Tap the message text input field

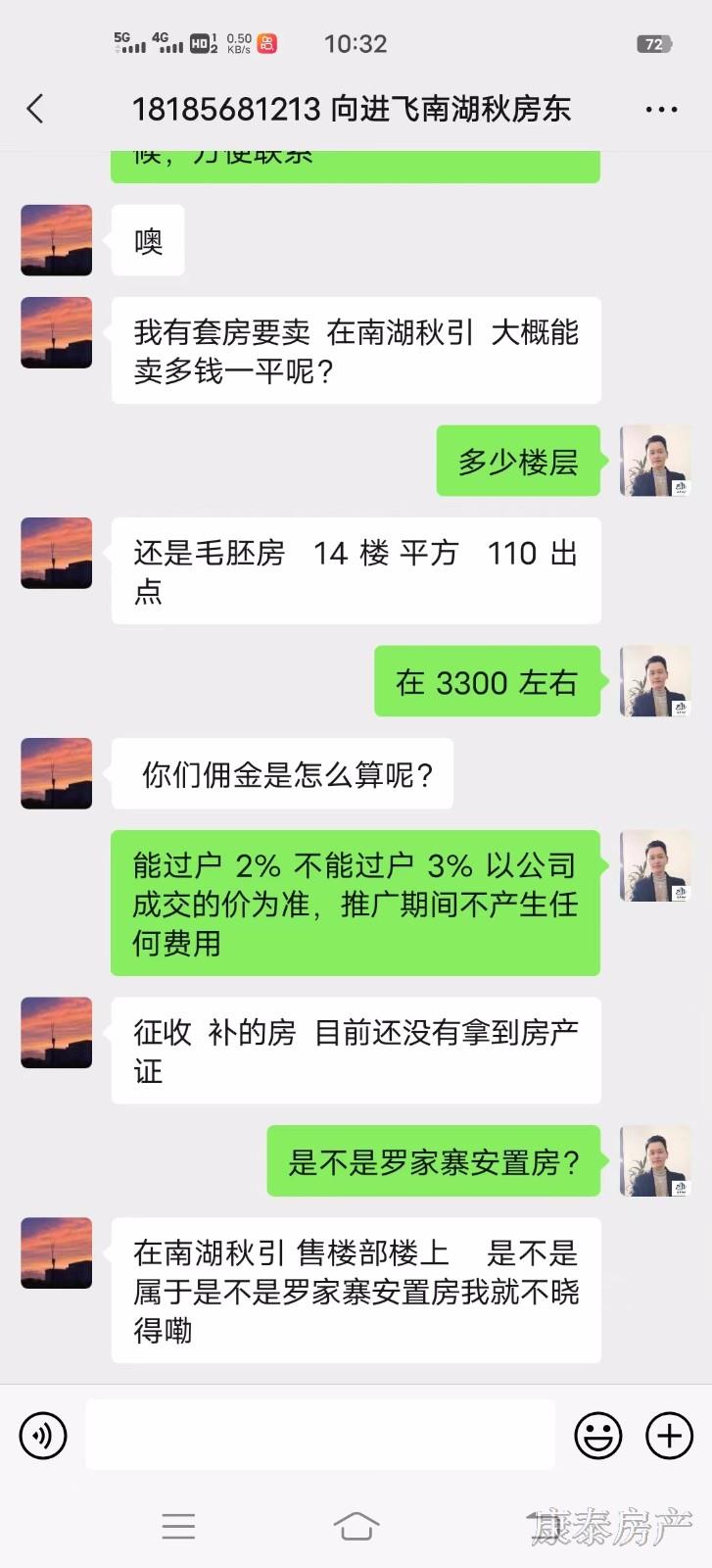pyautogui.click(x=320, y=1435)
